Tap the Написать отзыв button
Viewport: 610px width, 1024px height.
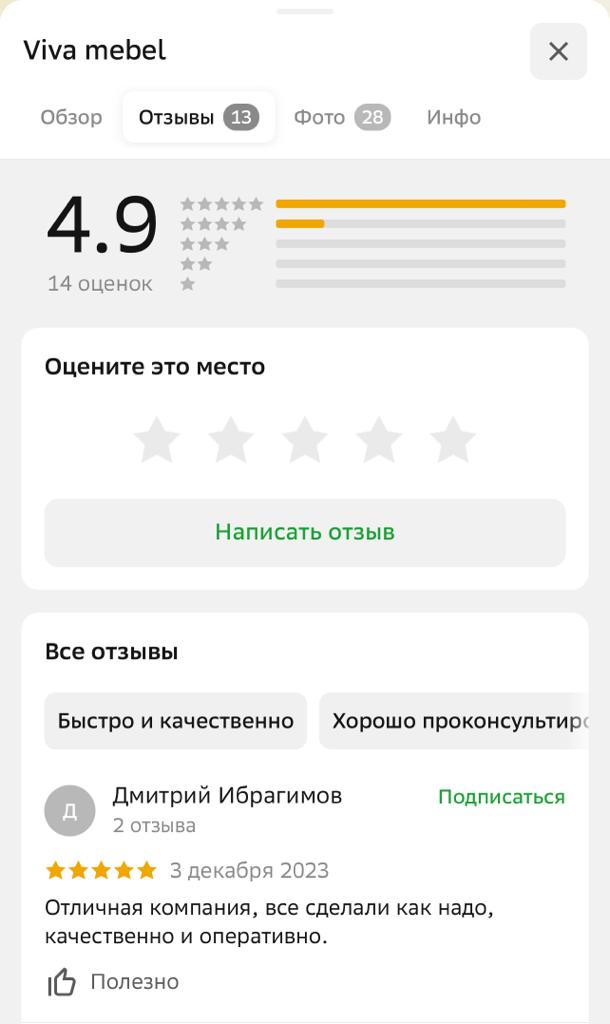click(305, 532)
